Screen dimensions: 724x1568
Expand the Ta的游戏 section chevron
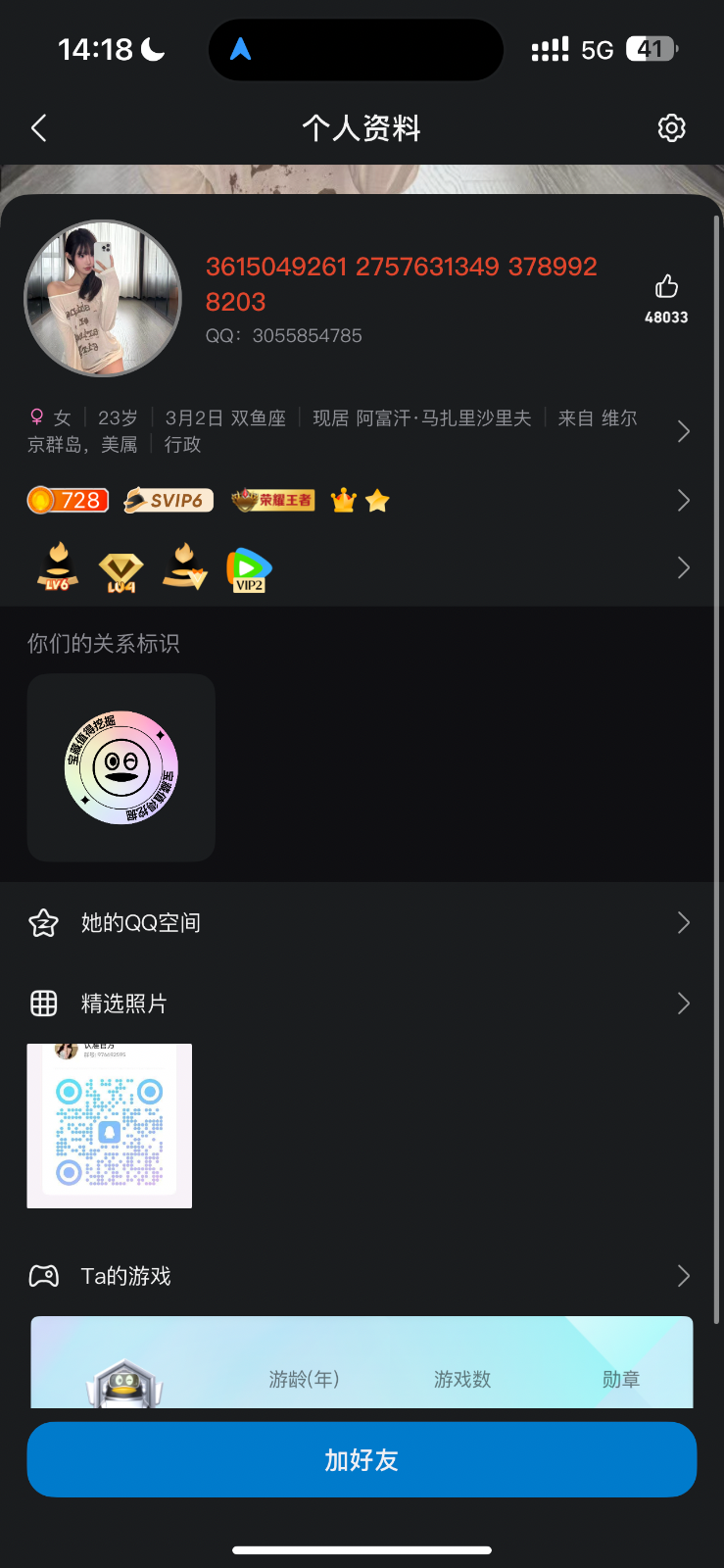(x=683, y=1275)
